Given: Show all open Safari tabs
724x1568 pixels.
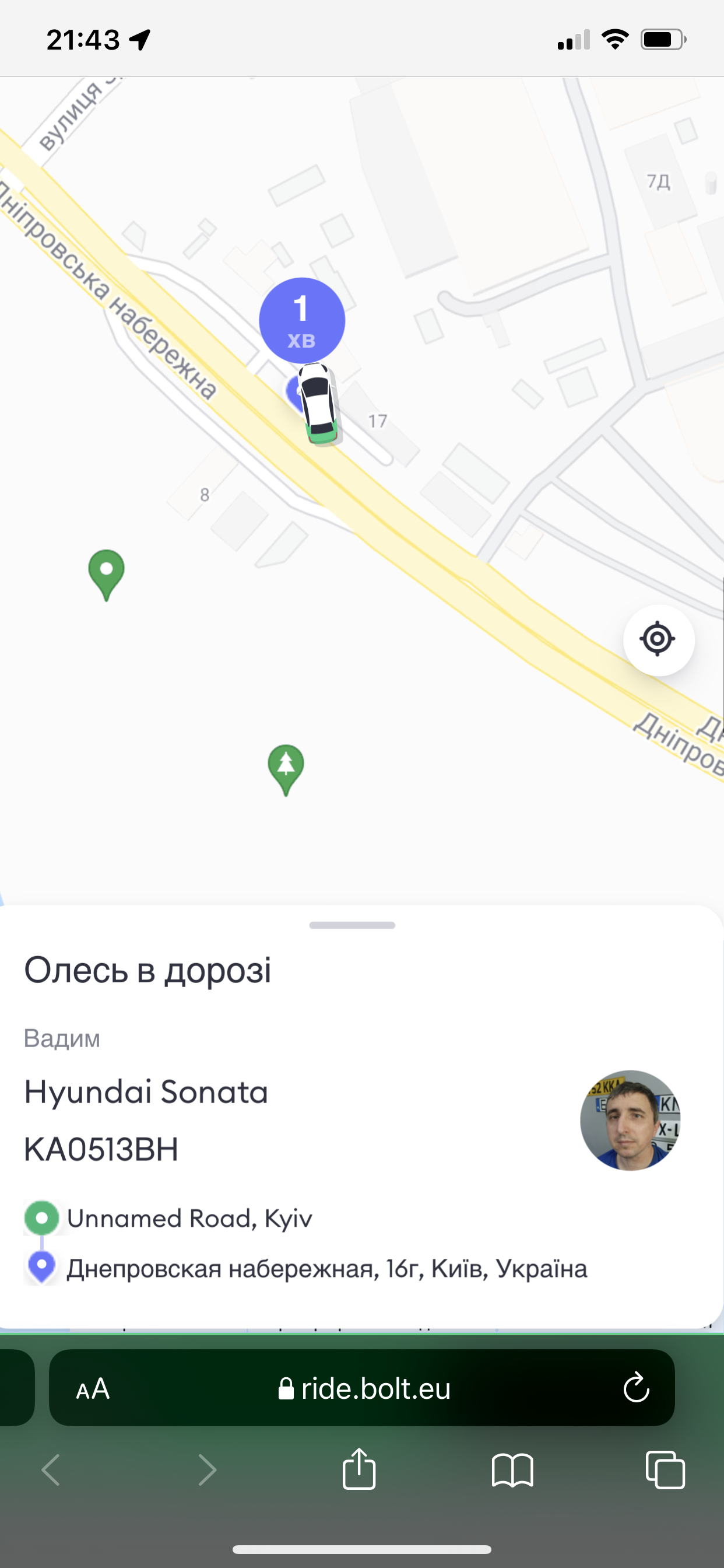Looking at the screenshot, I should click(665, 1470).
